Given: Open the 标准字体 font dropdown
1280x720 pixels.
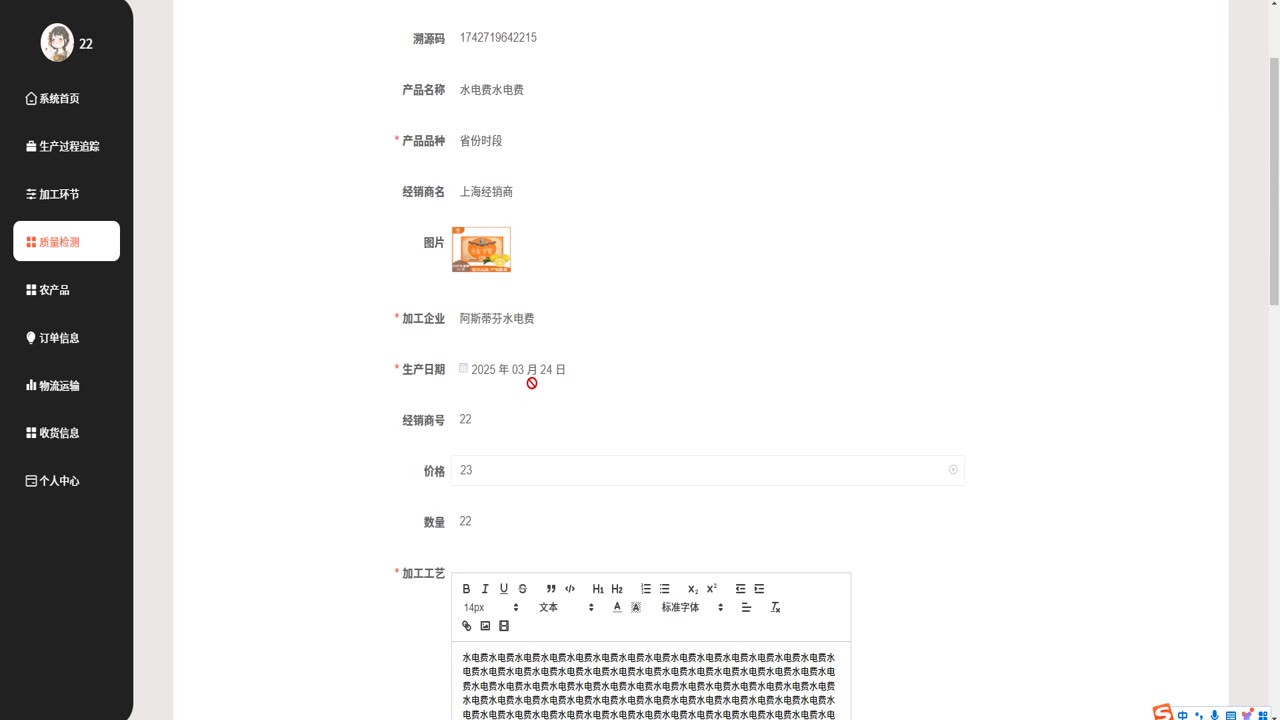Looking at the screenshot, I should tap(692, 607).
